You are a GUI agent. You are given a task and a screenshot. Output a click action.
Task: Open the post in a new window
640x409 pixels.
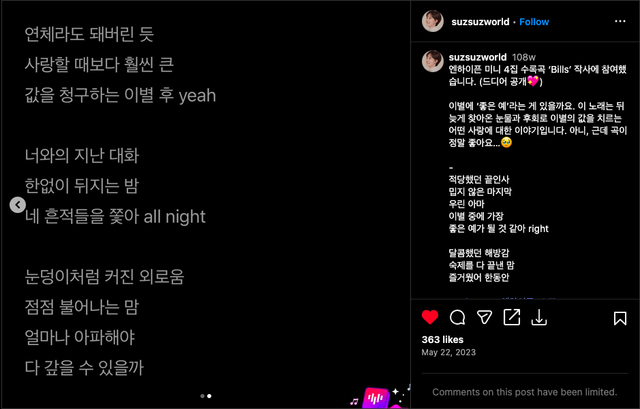click(512, 318)
